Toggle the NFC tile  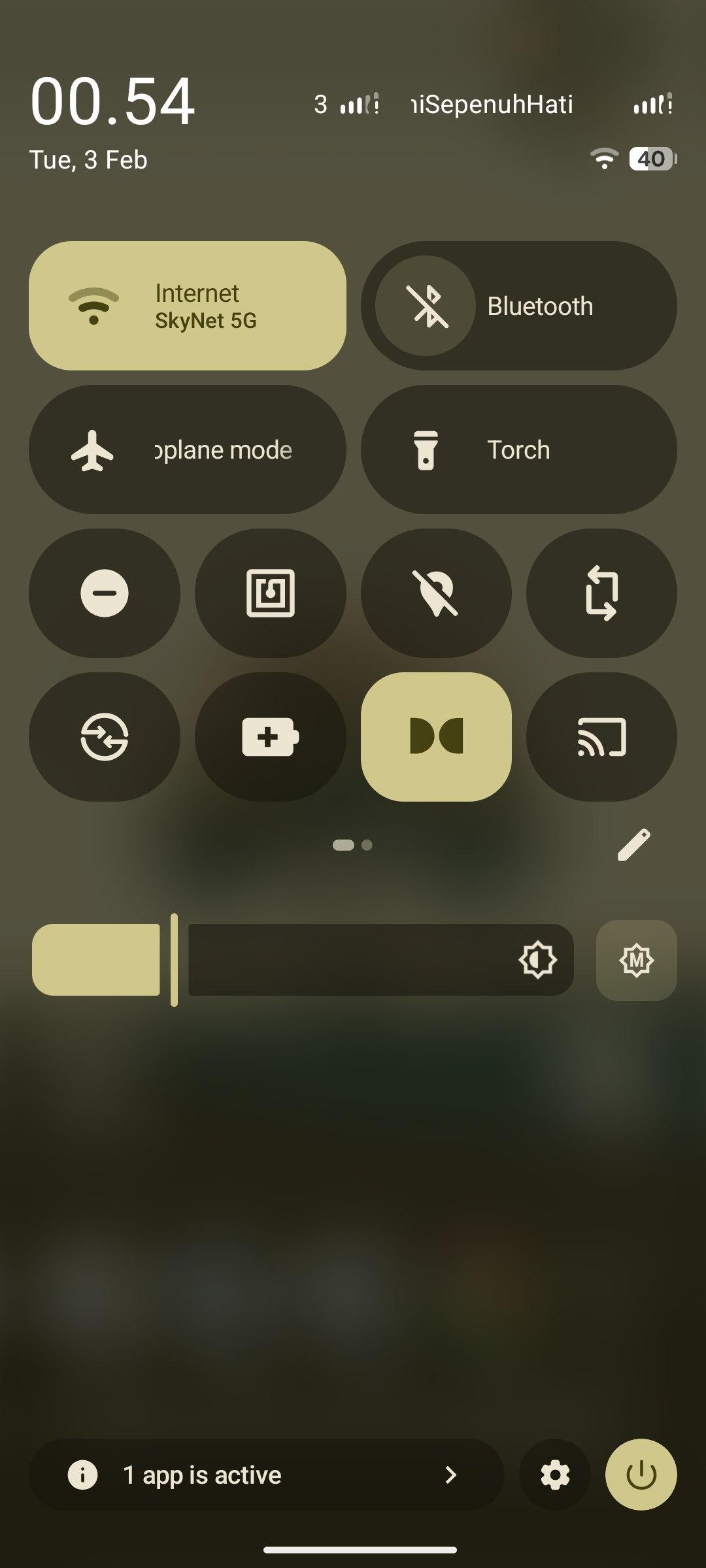pos(270,593)
